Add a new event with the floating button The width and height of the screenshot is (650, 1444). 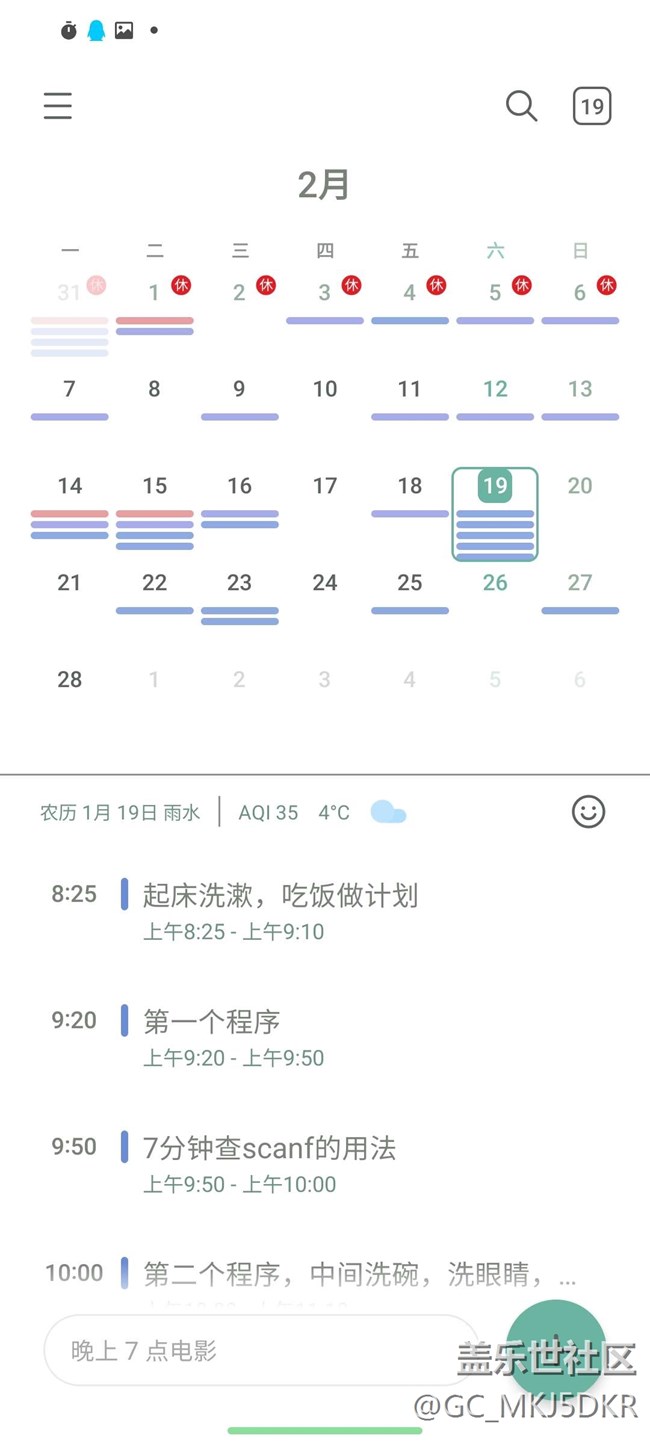(556, 1346)
